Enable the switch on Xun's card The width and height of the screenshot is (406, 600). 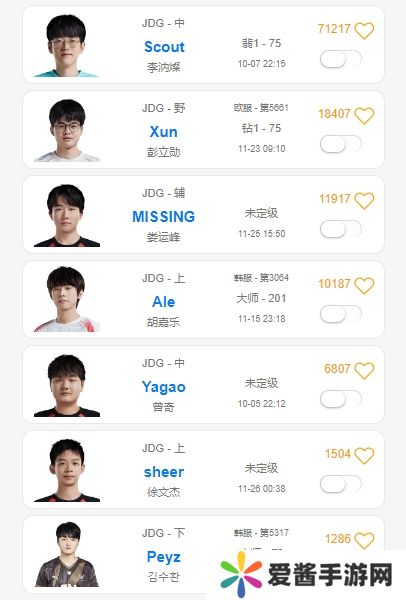pyautogui.click(x=341, y=144)
